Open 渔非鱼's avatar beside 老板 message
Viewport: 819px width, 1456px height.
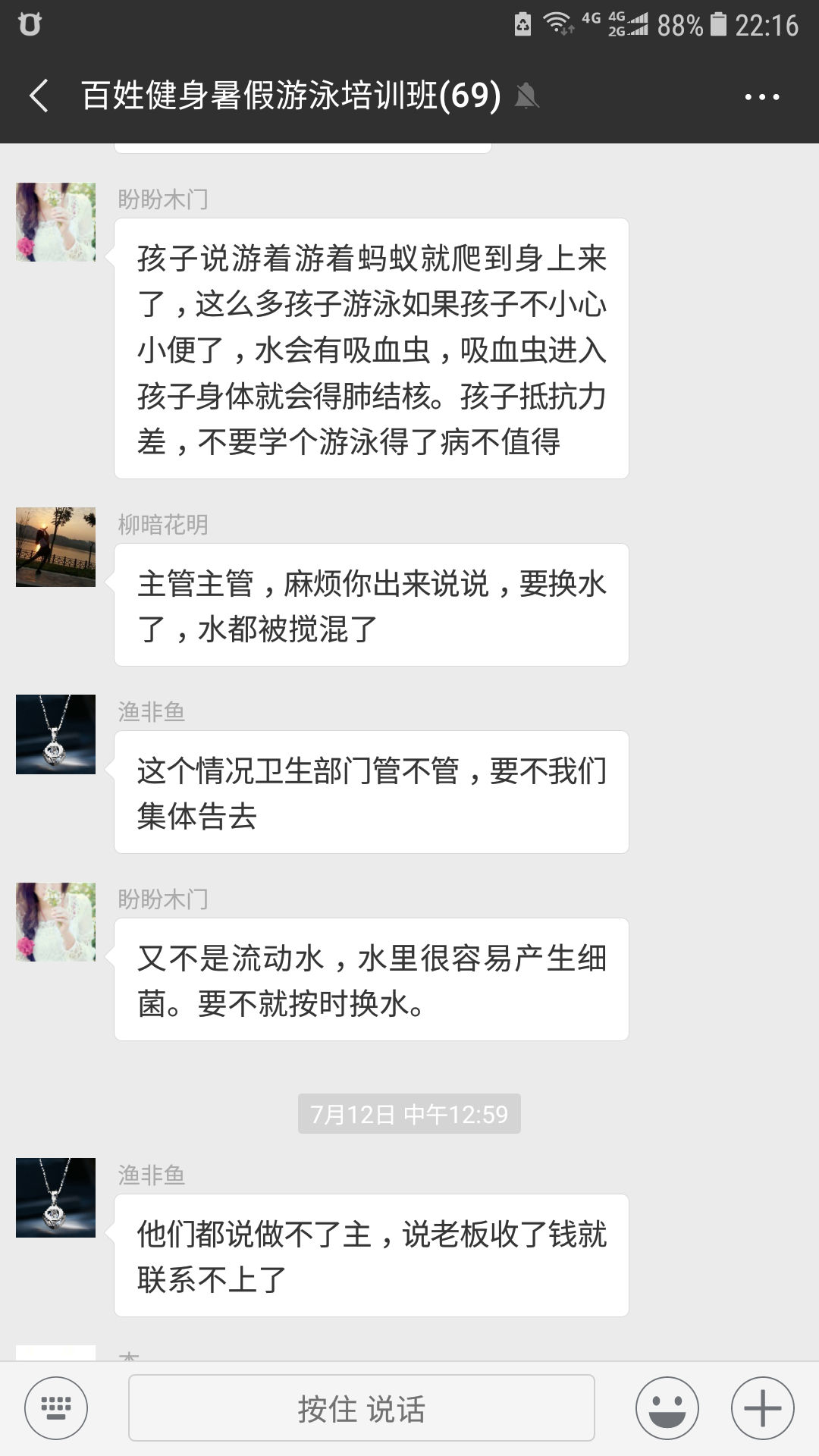[x=56, y=1197]
